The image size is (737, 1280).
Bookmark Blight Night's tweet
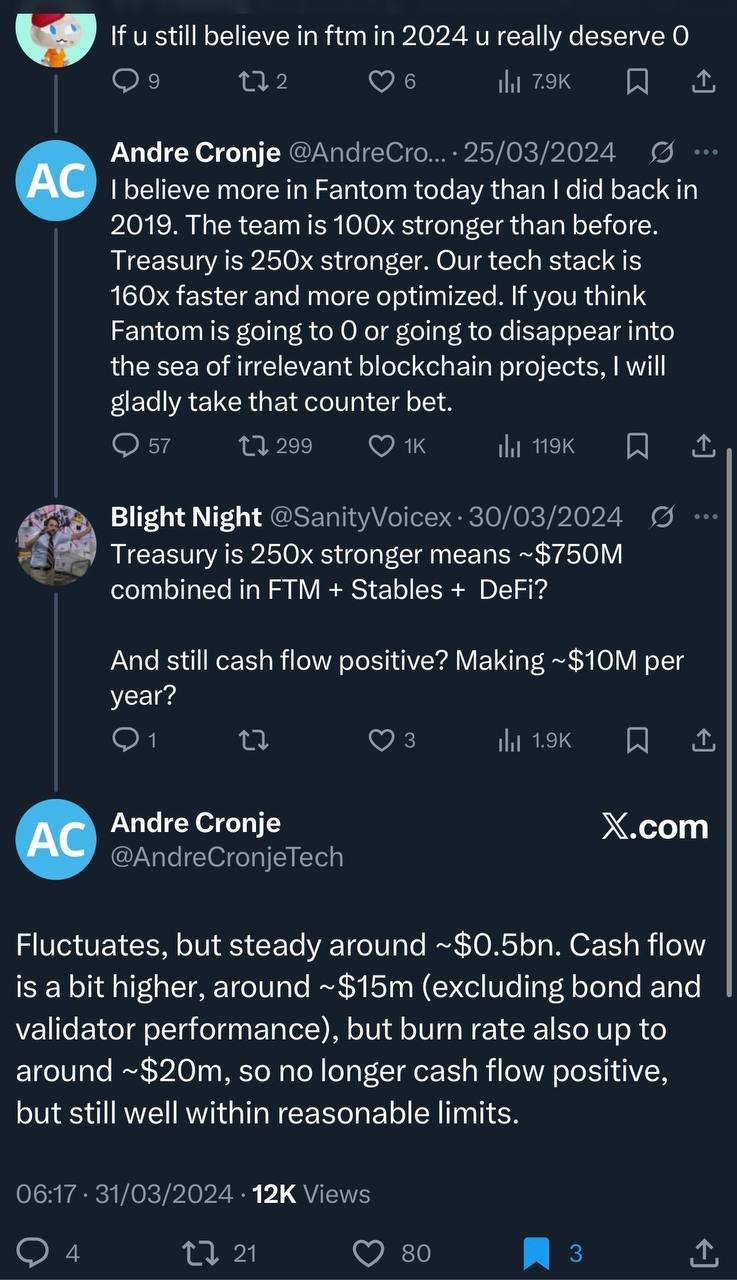(x=637, y=740)
